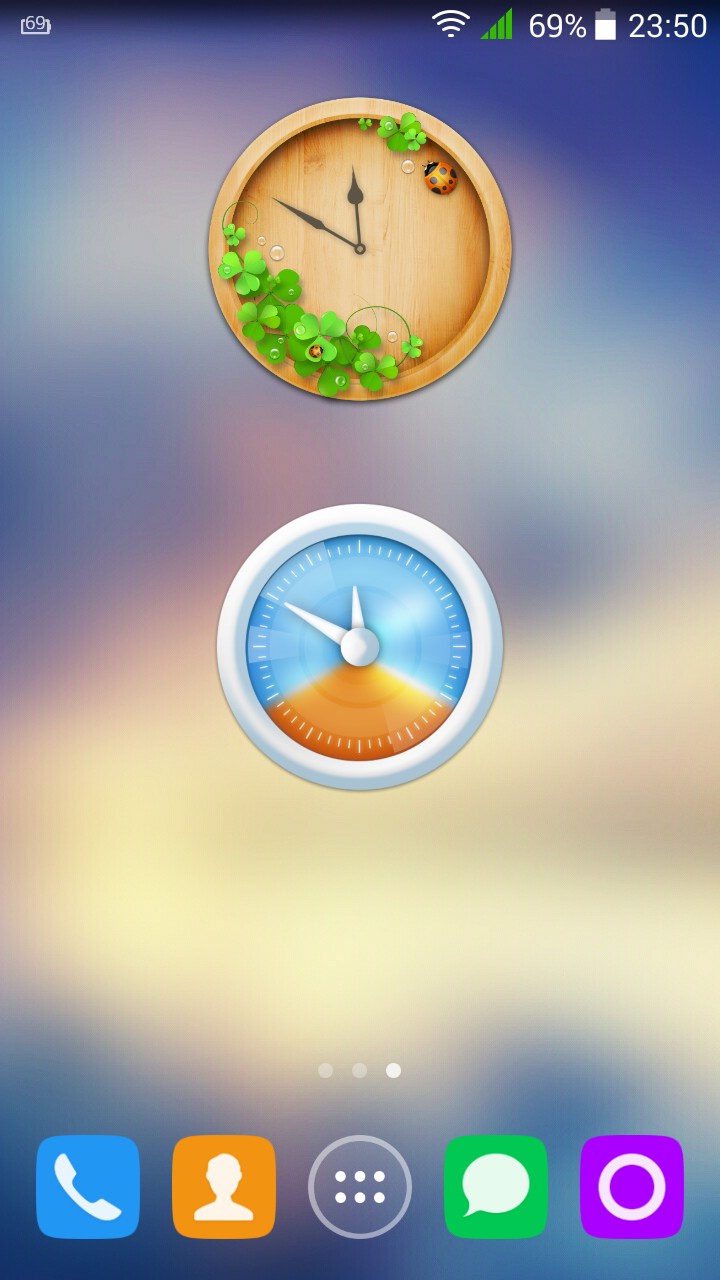Open the Phone dialer app
720x1280 pixels.
coord(88,1187)
